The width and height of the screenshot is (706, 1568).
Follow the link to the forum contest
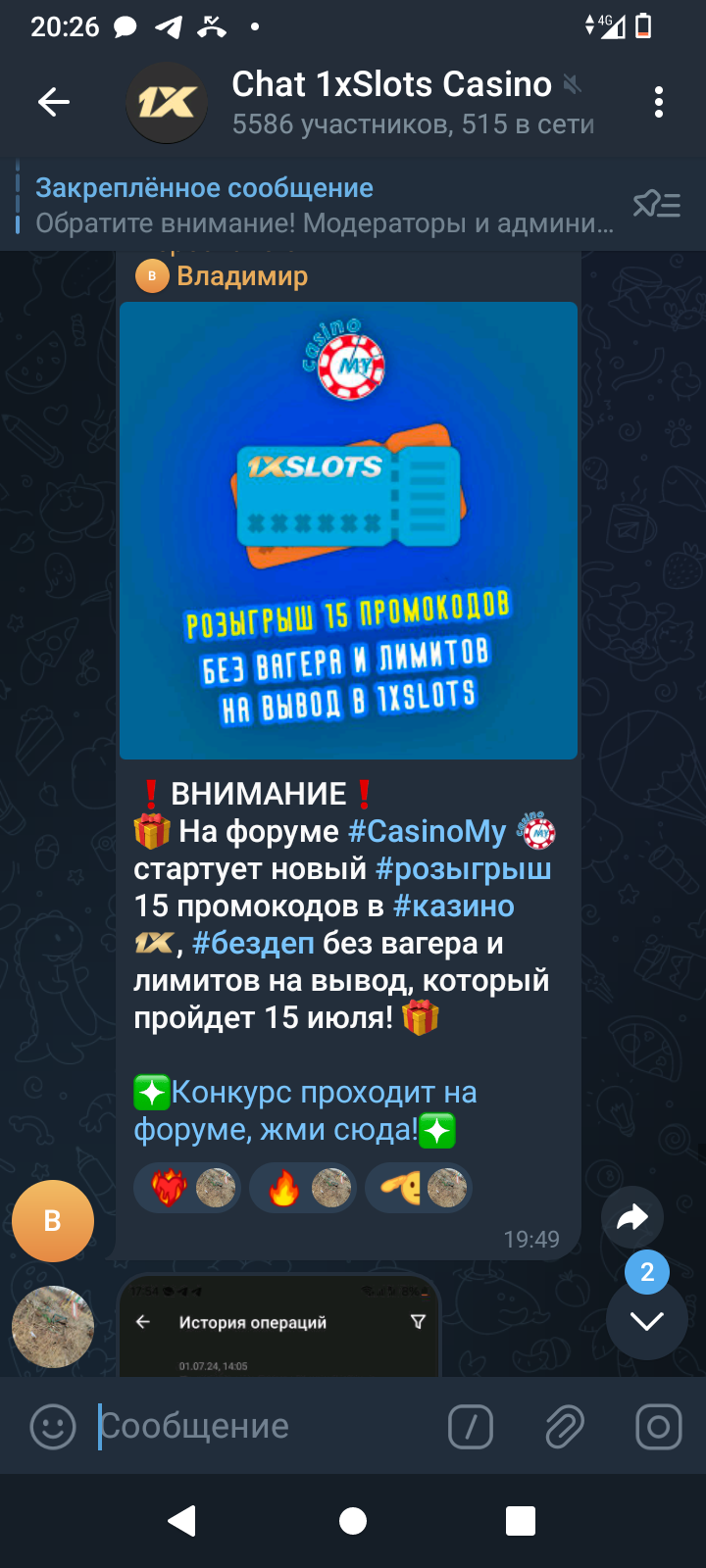point(304,1111)
